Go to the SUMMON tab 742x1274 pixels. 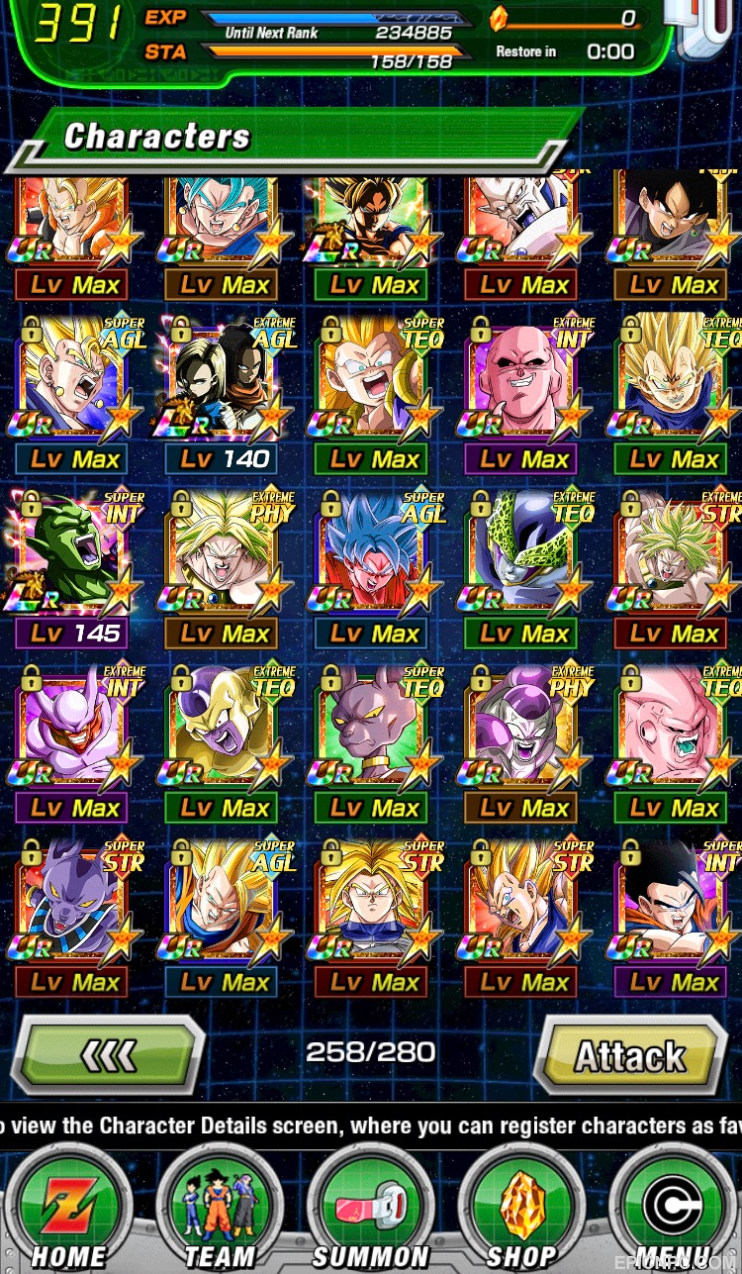pos(370,1209)
